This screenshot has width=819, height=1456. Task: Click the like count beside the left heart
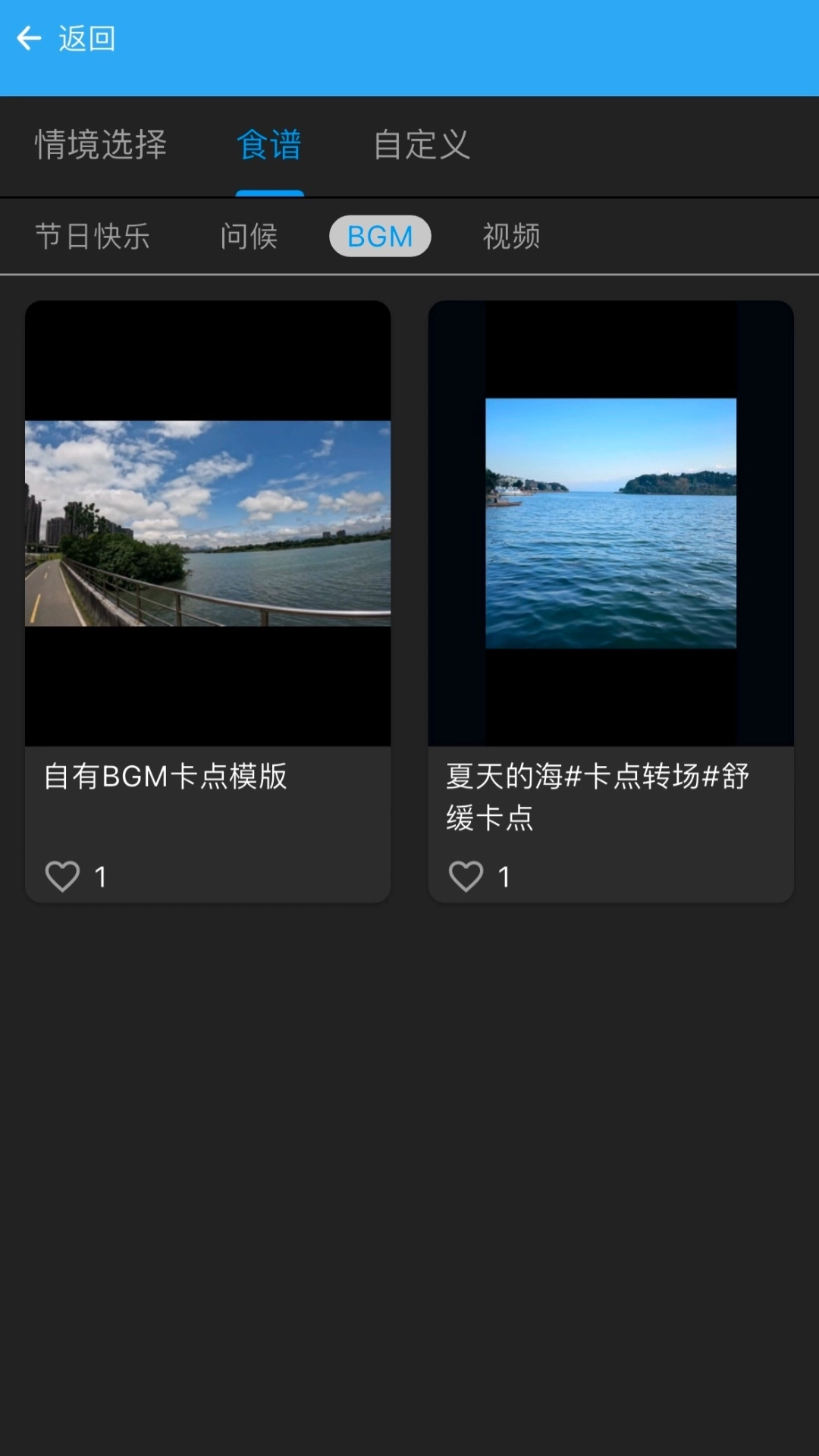[99, 877]
